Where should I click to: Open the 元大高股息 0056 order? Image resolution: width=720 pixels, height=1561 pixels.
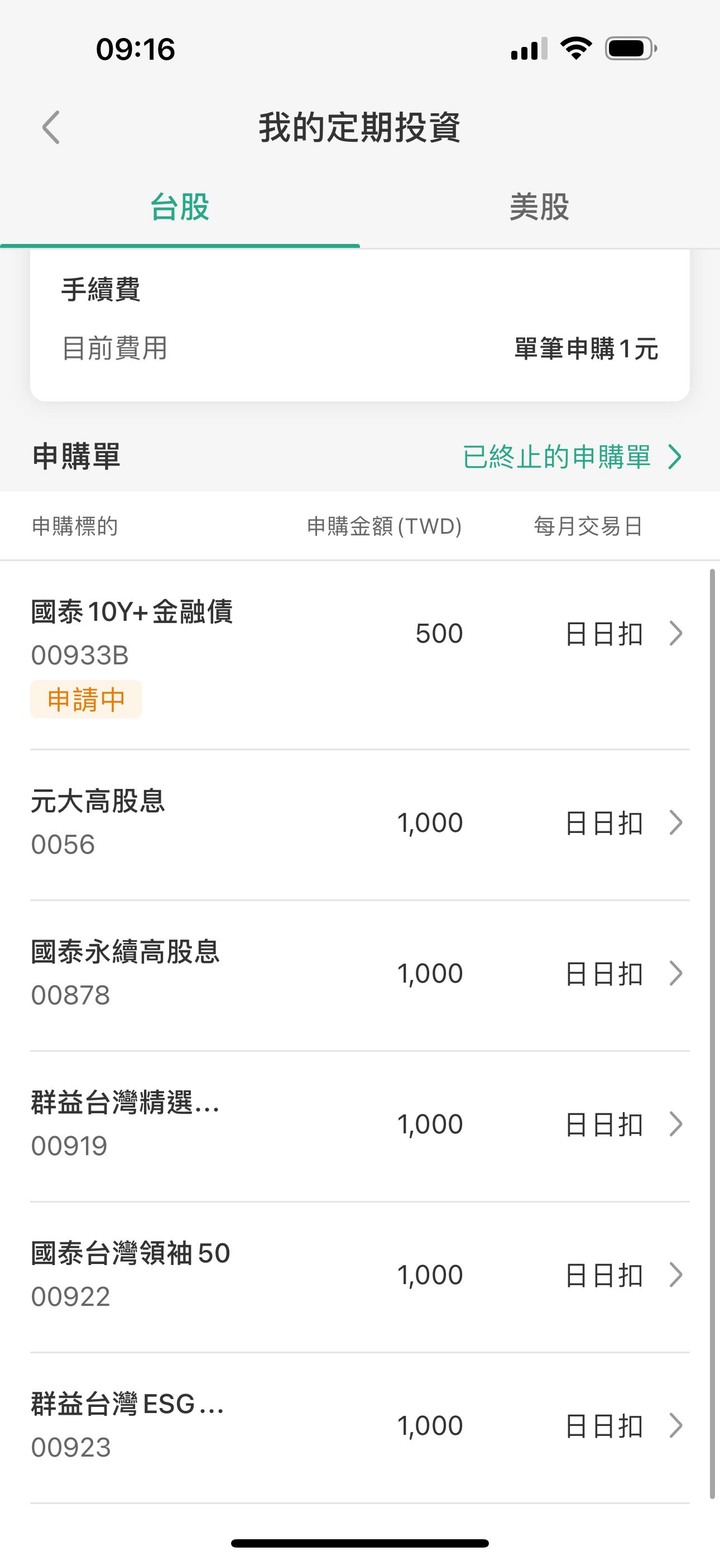tap(360, 824)
